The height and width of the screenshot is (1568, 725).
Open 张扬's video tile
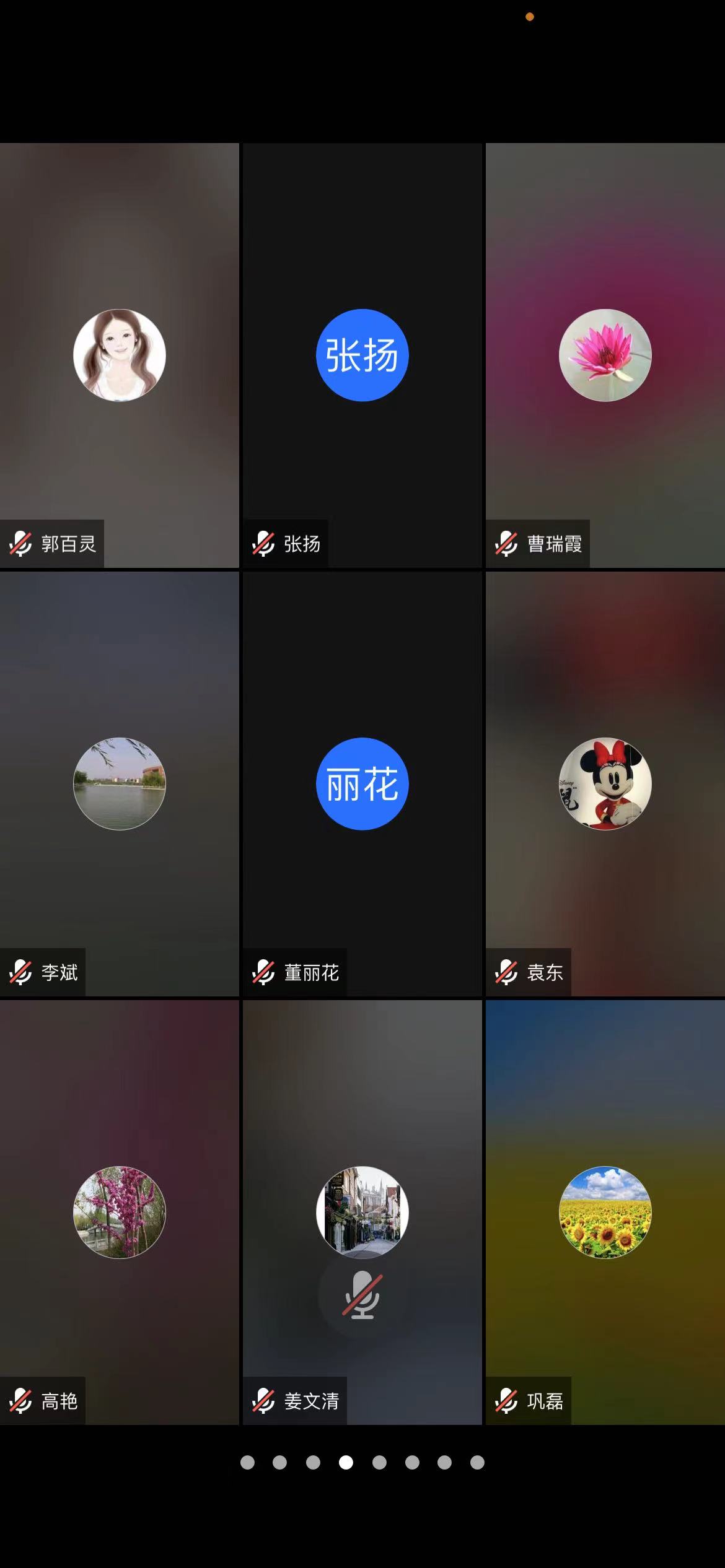[362, 355]
